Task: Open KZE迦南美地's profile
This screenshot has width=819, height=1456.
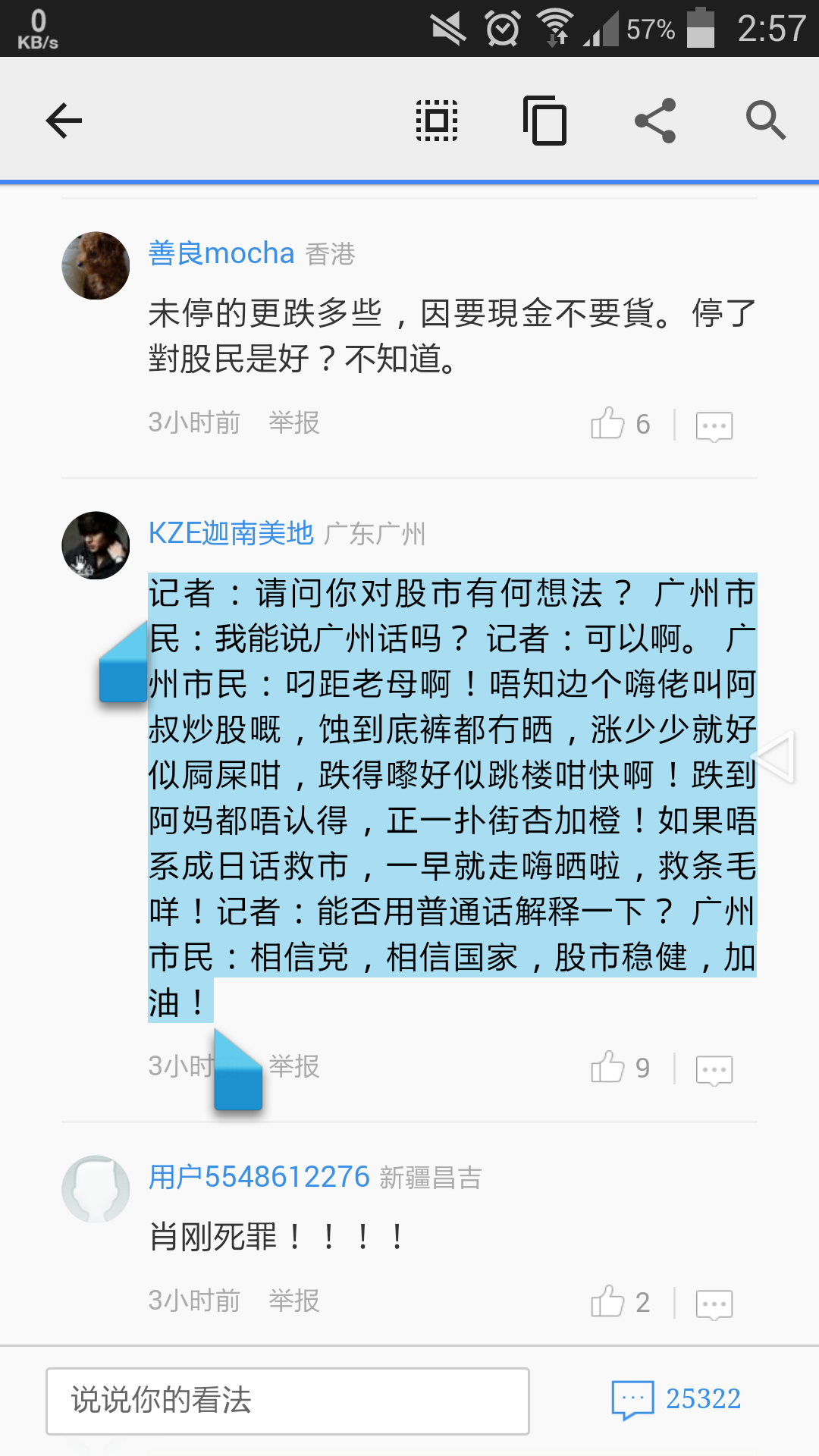Action: 231,533
